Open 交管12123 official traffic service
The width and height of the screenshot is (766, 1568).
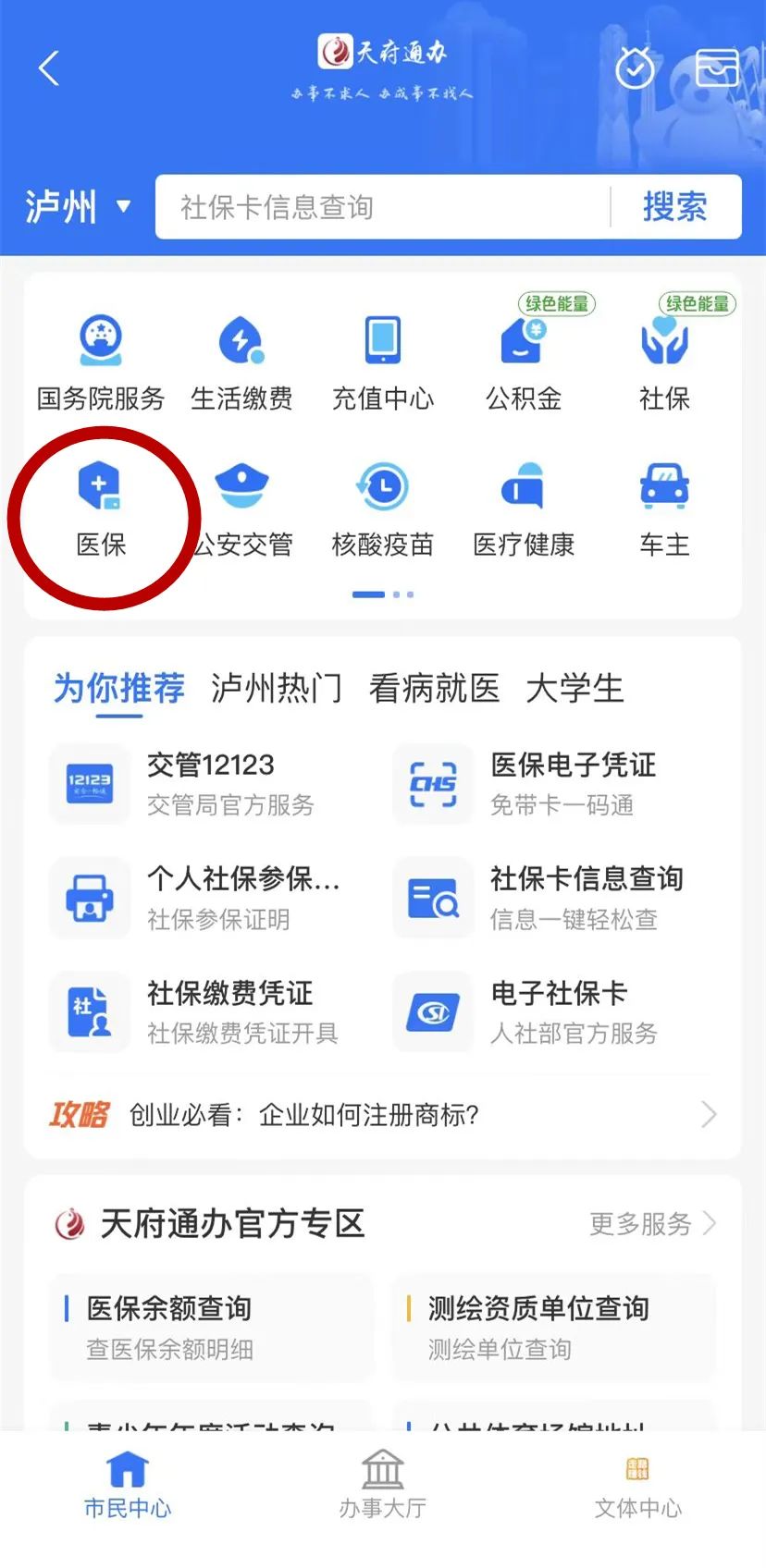point(211,783)
